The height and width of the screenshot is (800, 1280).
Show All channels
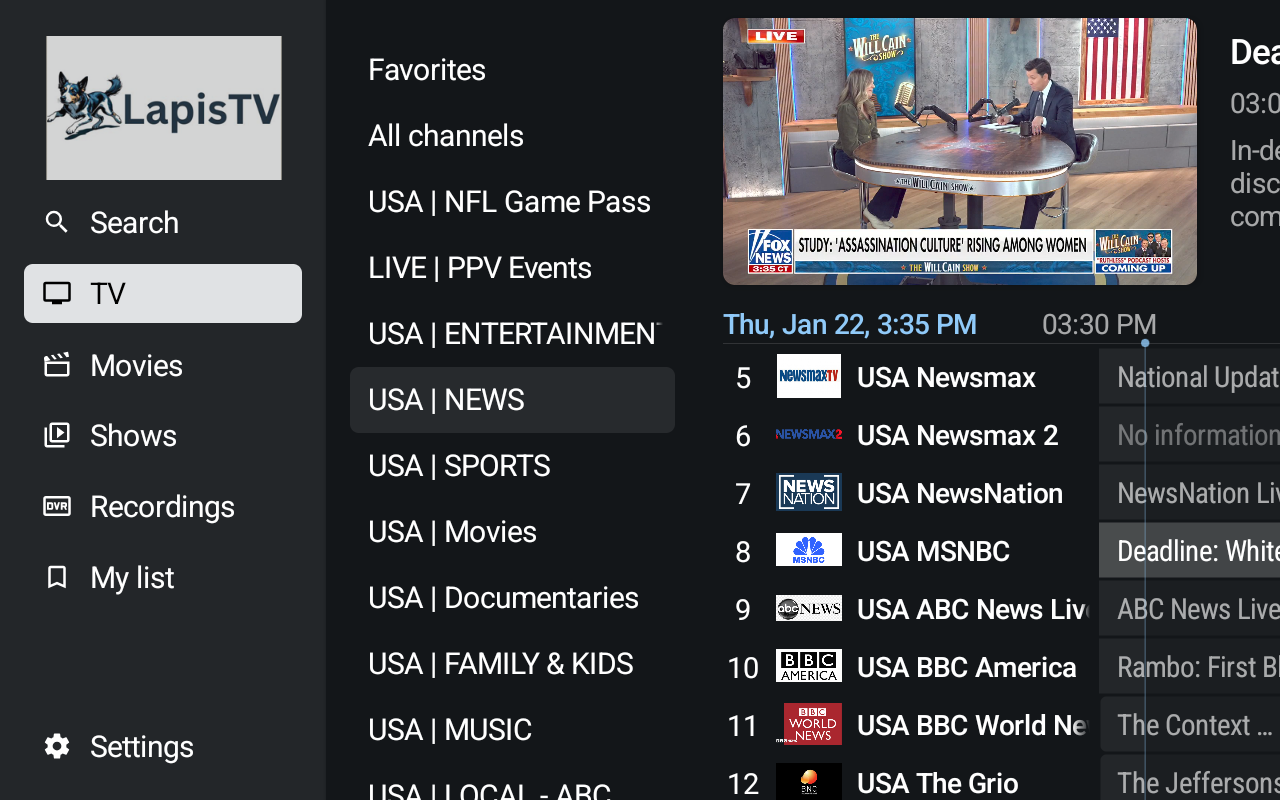[446, 136]
